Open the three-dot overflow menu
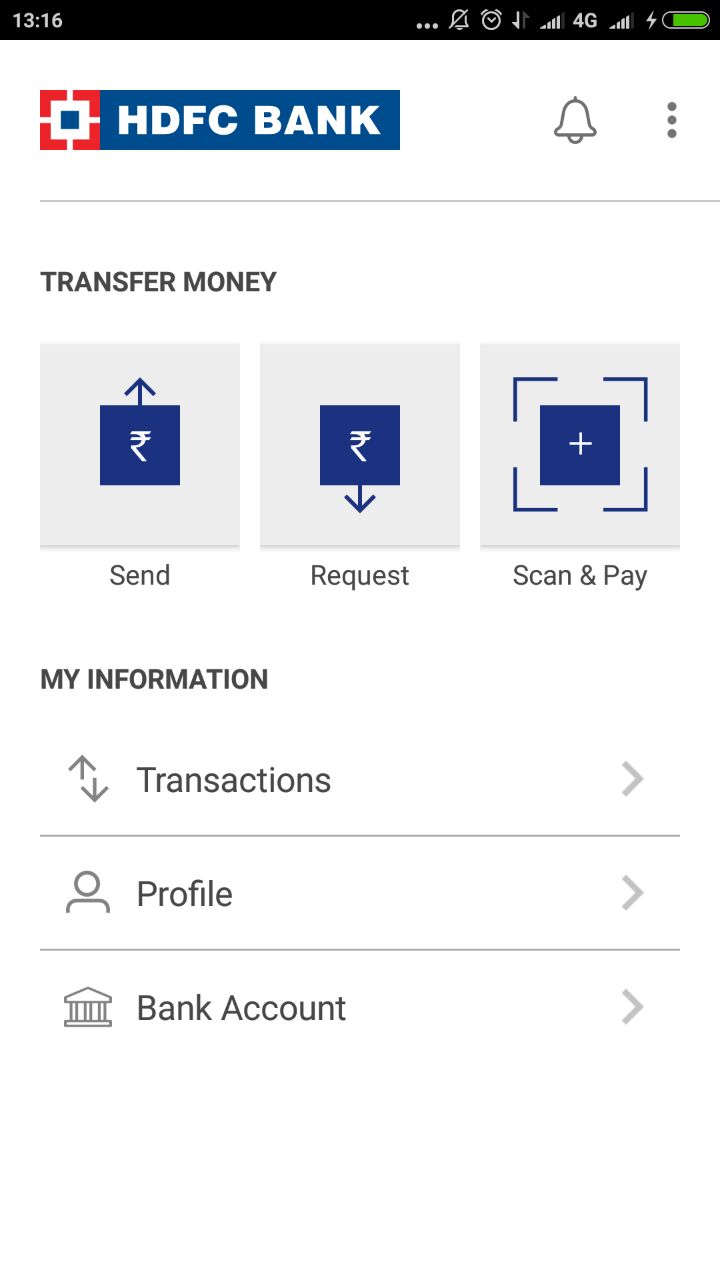 click(672, 121)
